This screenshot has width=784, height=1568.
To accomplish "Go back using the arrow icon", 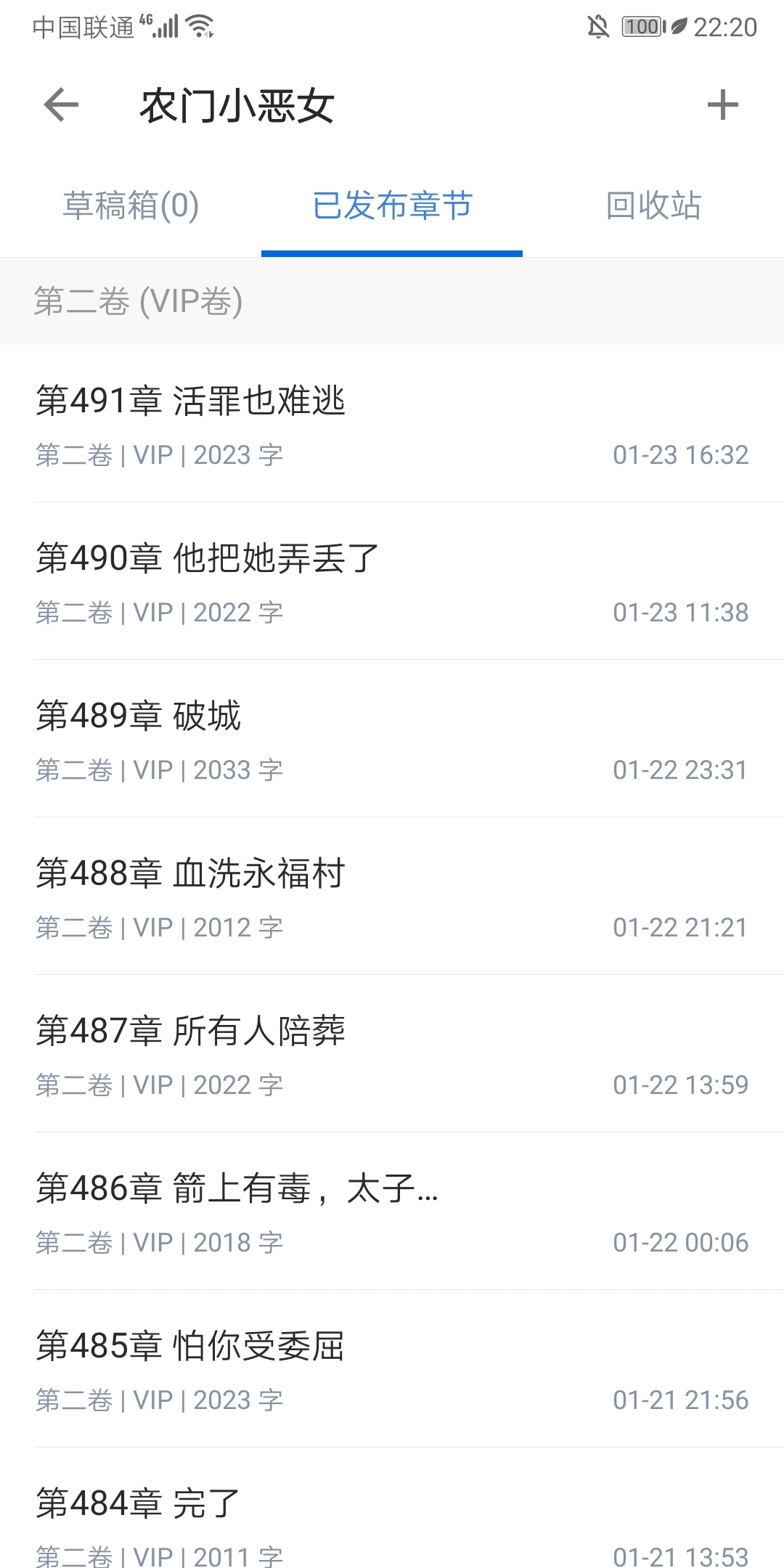I will [x=61, y=105].
